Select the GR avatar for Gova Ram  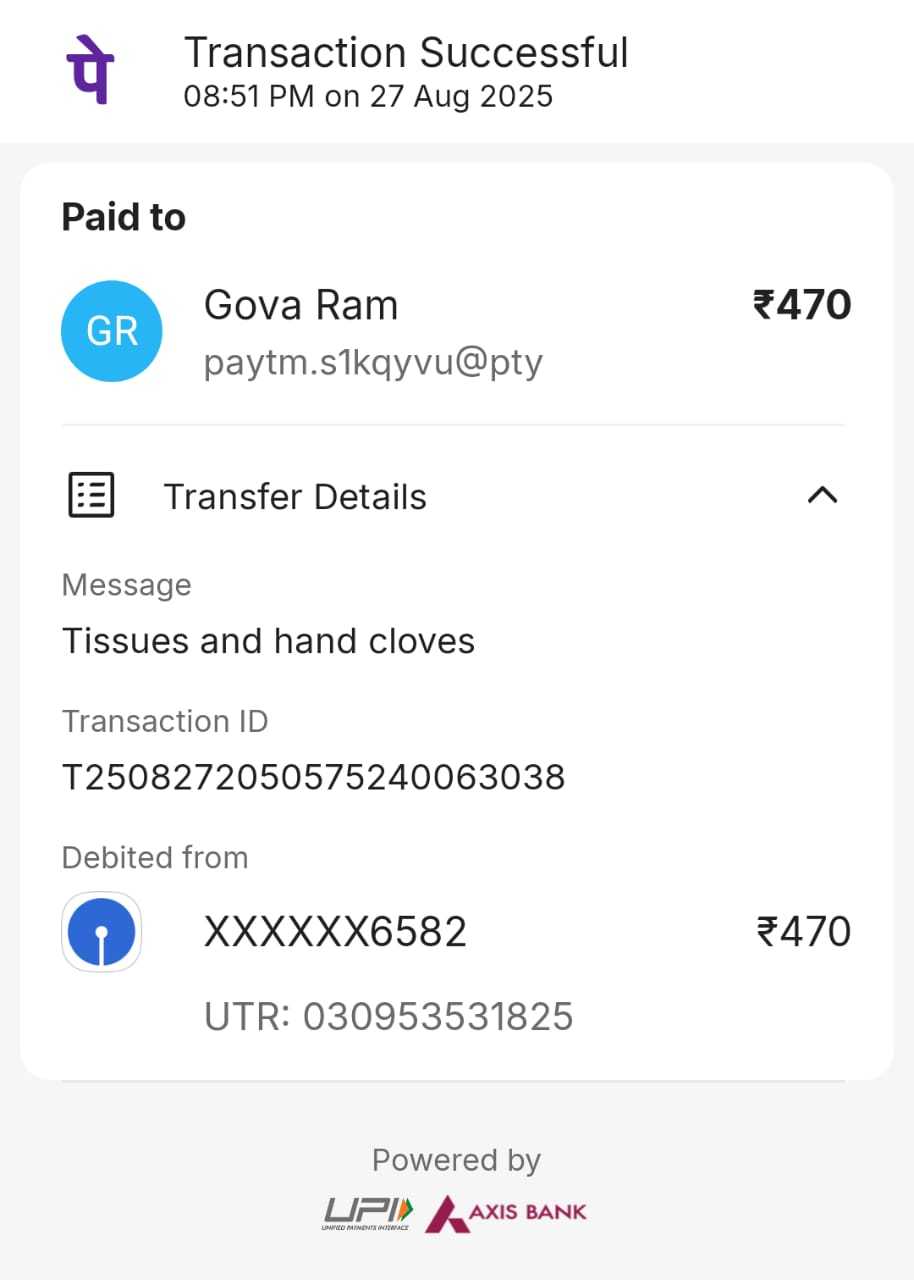(111, 331)
